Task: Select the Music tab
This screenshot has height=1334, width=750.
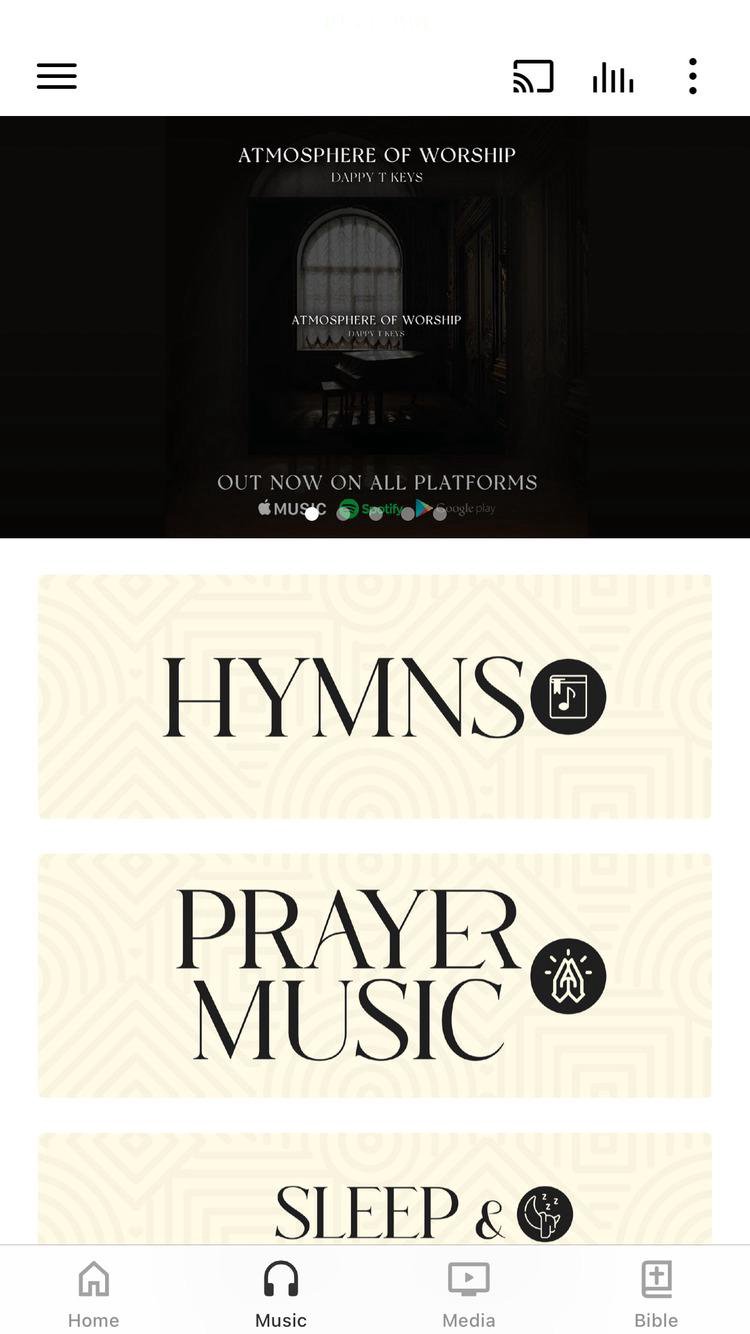Action: tap(281, 1294)
